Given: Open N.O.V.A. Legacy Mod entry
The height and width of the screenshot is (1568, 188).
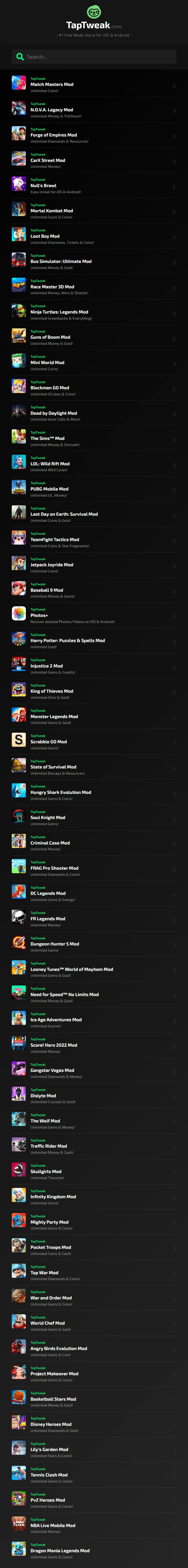Looking at the screenshot, I should [94, 110].
